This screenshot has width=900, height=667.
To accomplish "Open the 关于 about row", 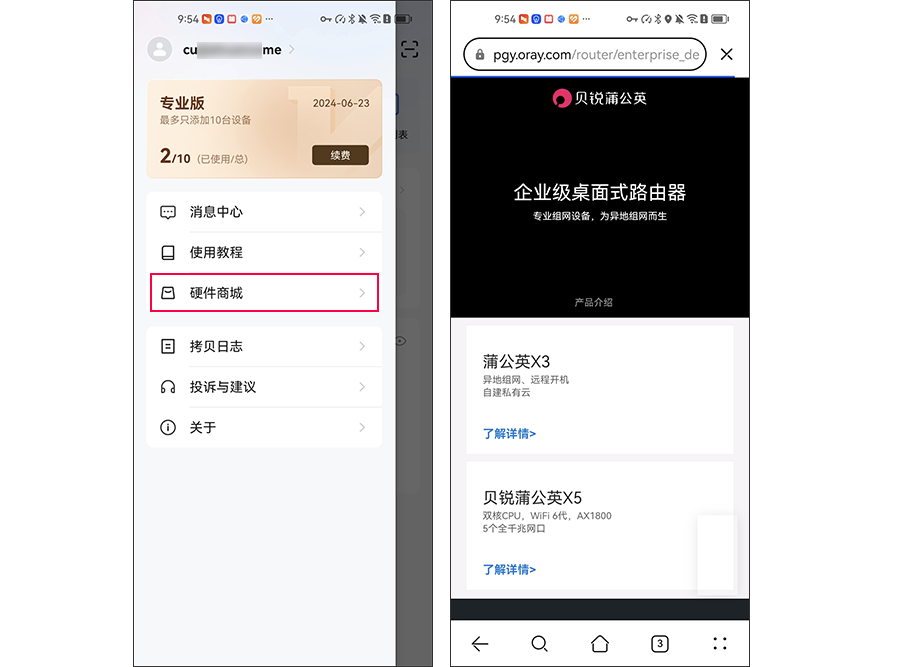I will pos(264,427).
